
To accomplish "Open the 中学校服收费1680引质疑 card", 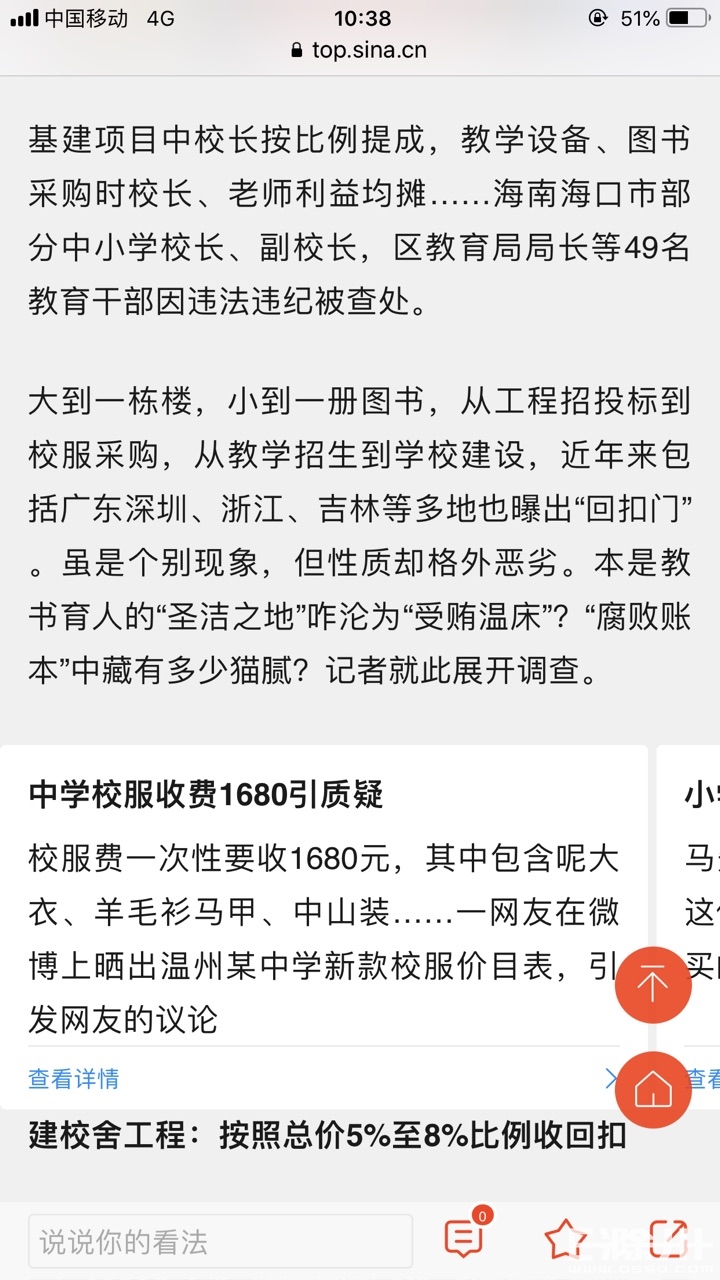I will 206,795.
